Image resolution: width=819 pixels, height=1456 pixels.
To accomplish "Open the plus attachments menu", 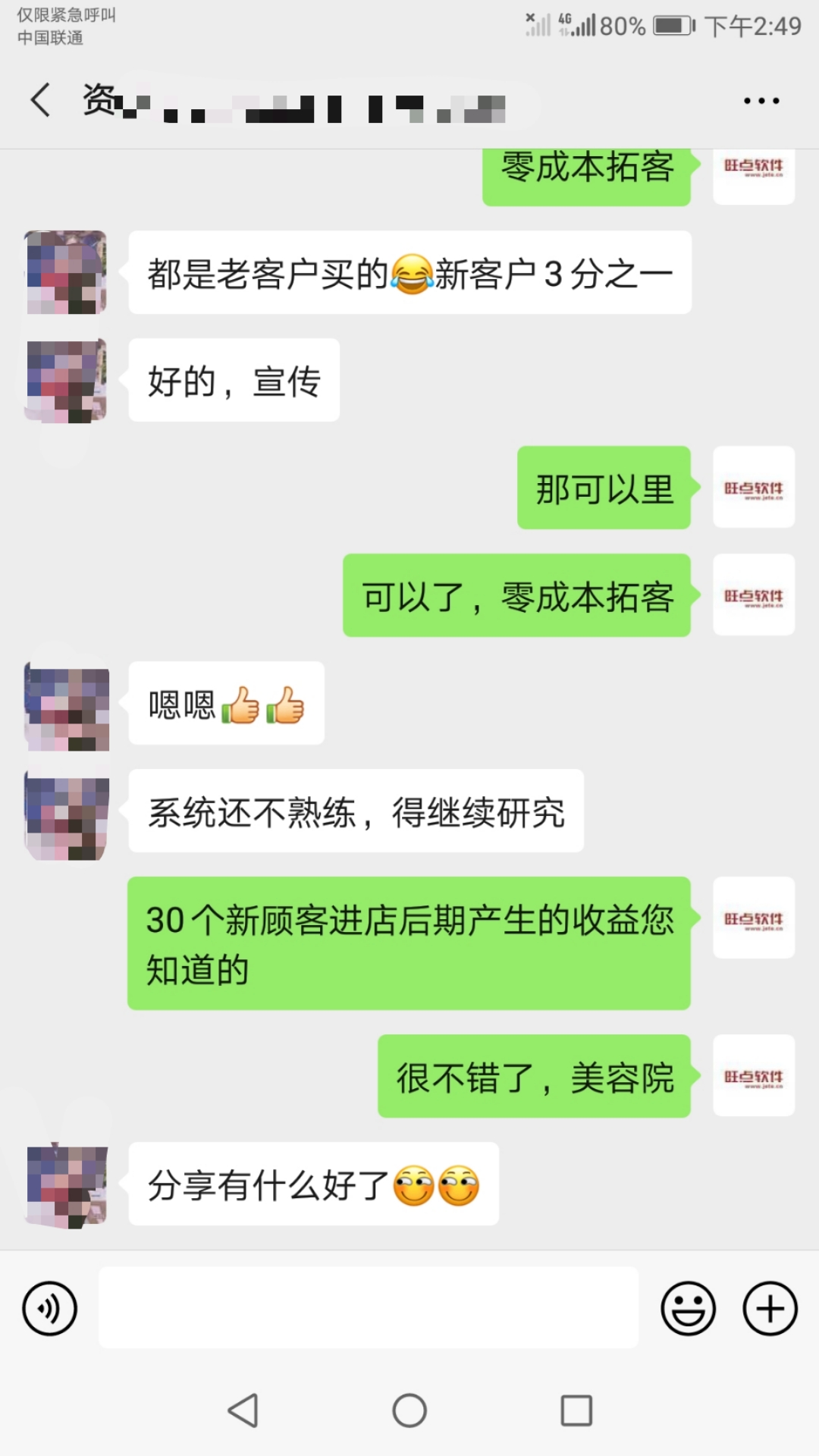I will coord(770,1308).
